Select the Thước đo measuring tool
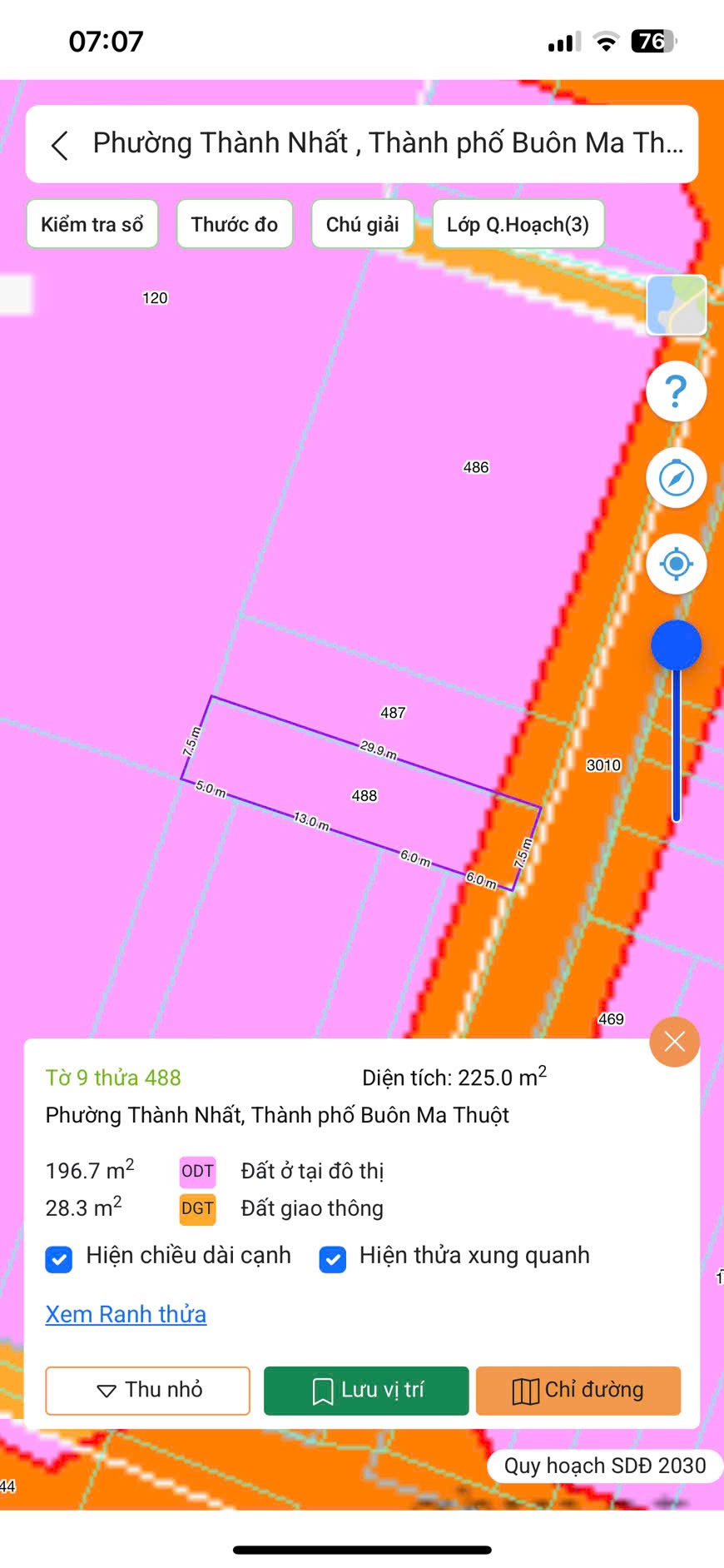 (235, 224)
